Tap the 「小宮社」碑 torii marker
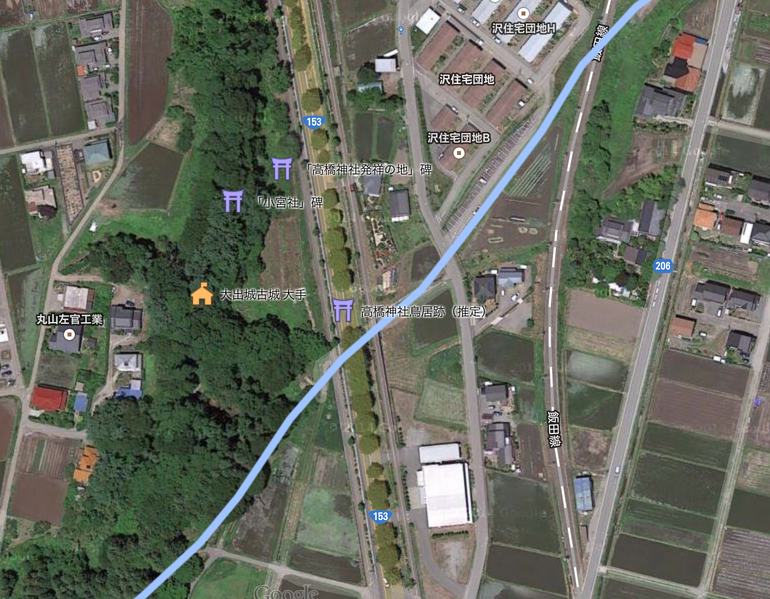Screen dimensions: 770x599 233,200
